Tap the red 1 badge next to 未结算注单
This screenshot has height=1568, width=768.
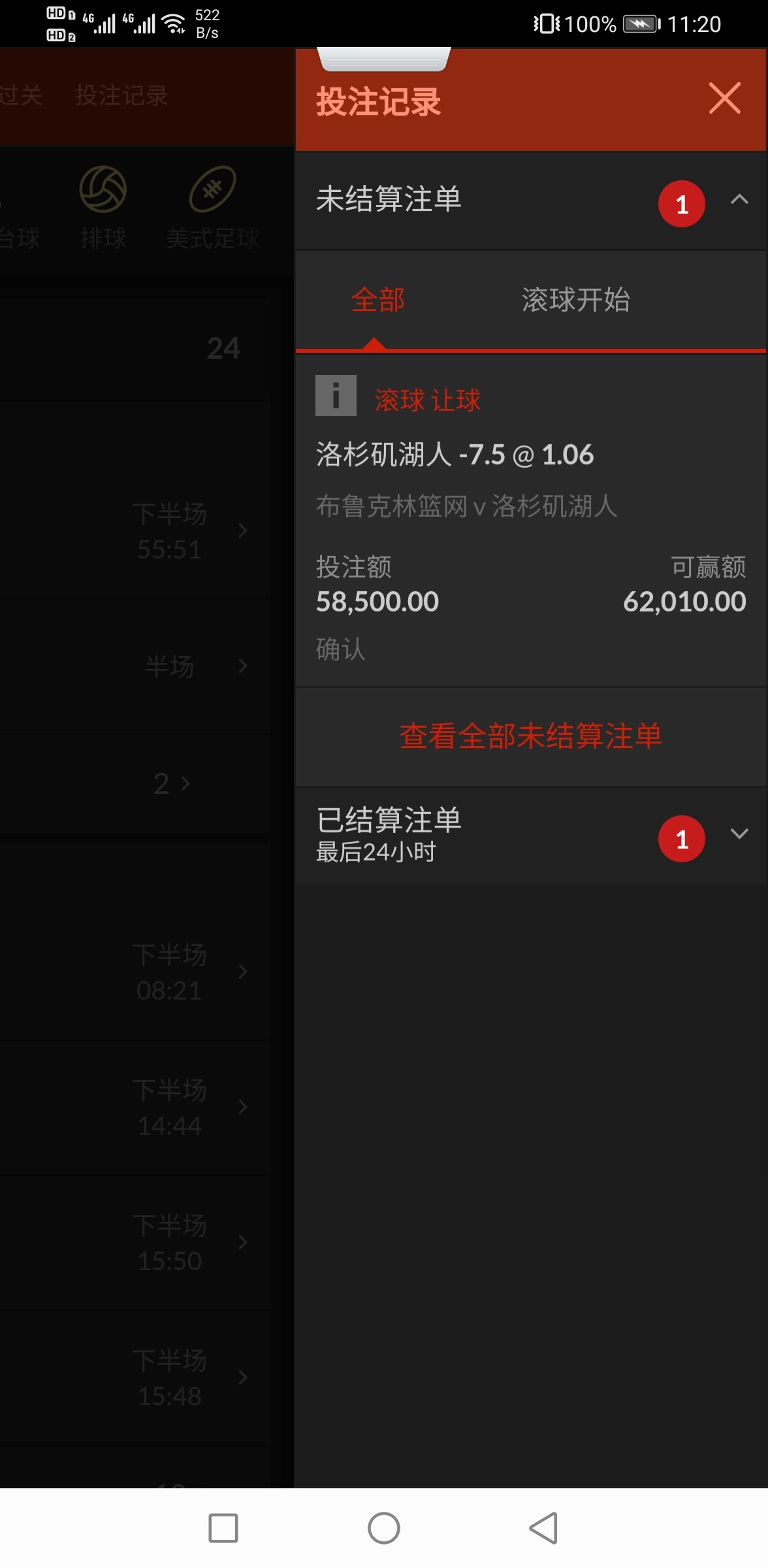tap(681, 204)
